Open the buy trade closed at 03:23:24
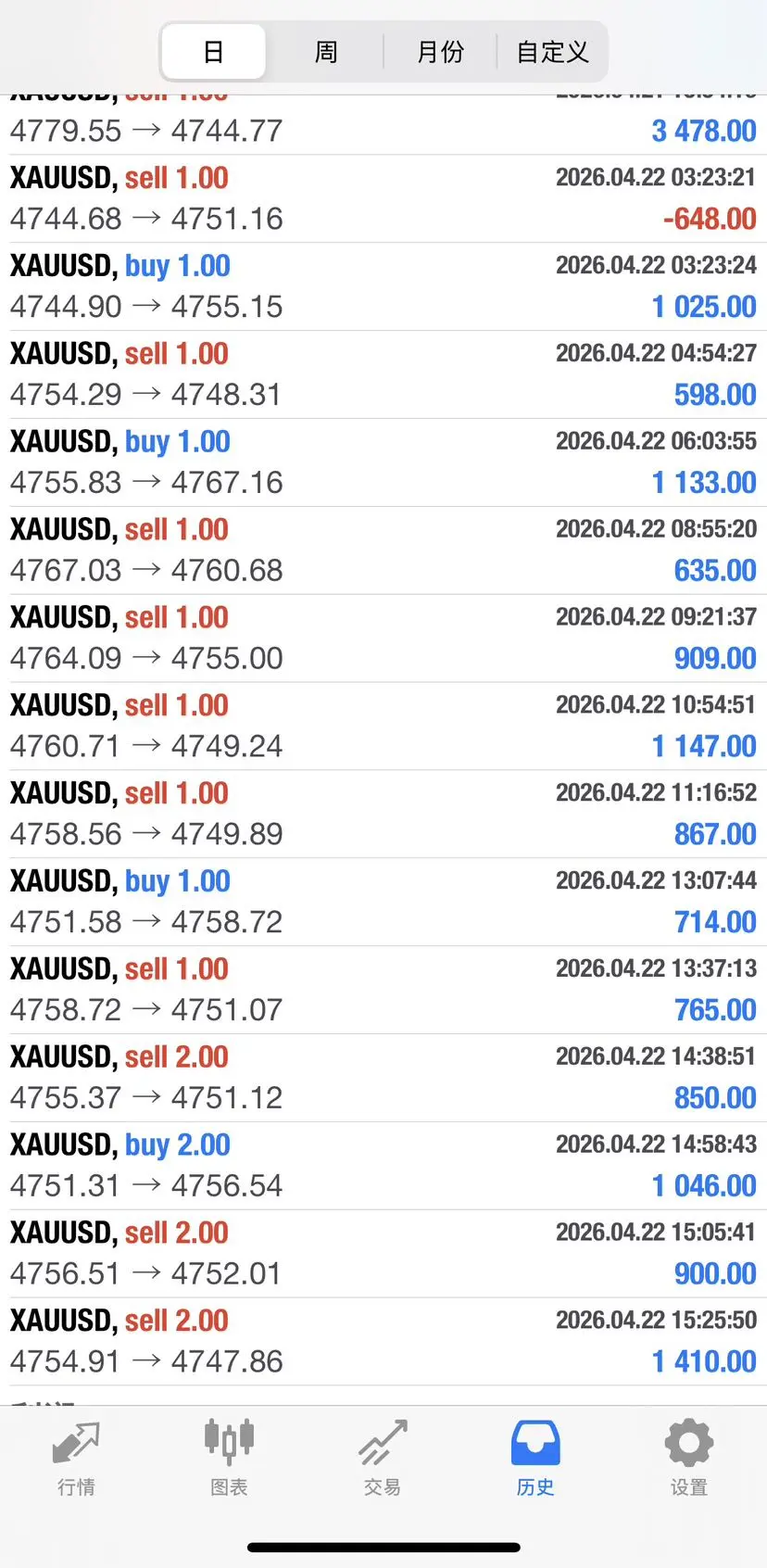The image size is (767, 1568). (383, 286)
